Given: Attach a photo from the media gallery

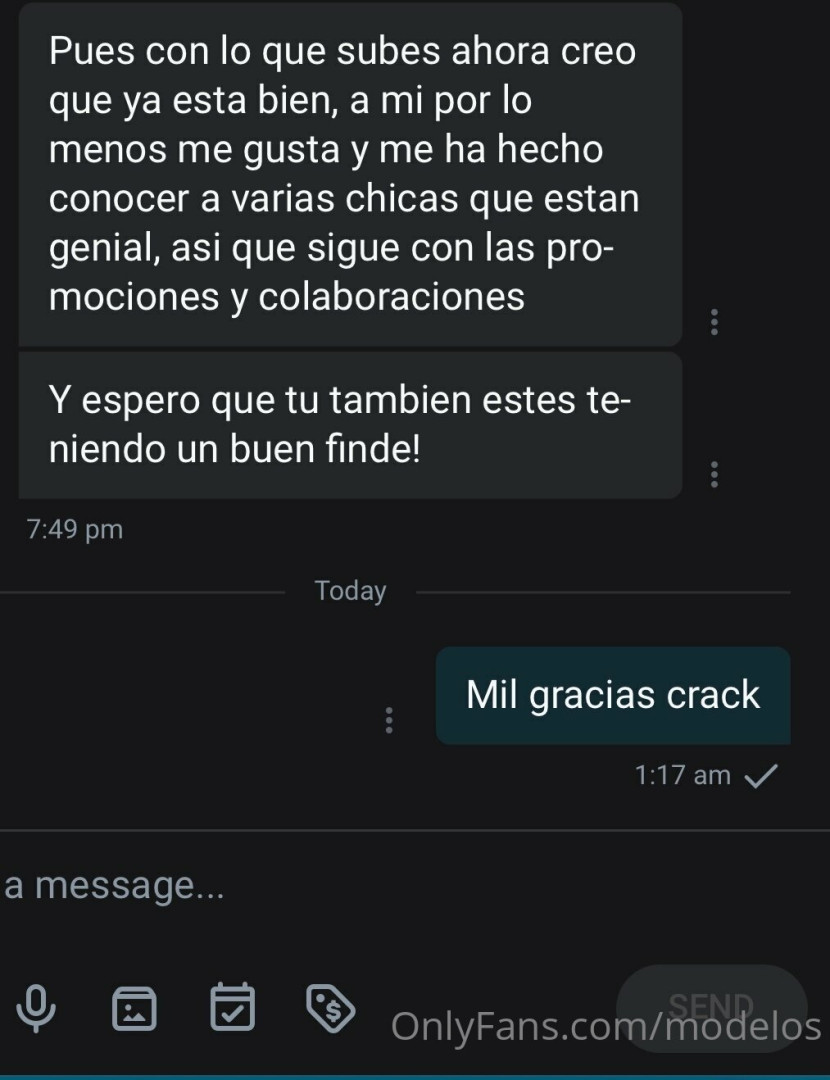Looking at the screenshot, I should [134, 1008].
